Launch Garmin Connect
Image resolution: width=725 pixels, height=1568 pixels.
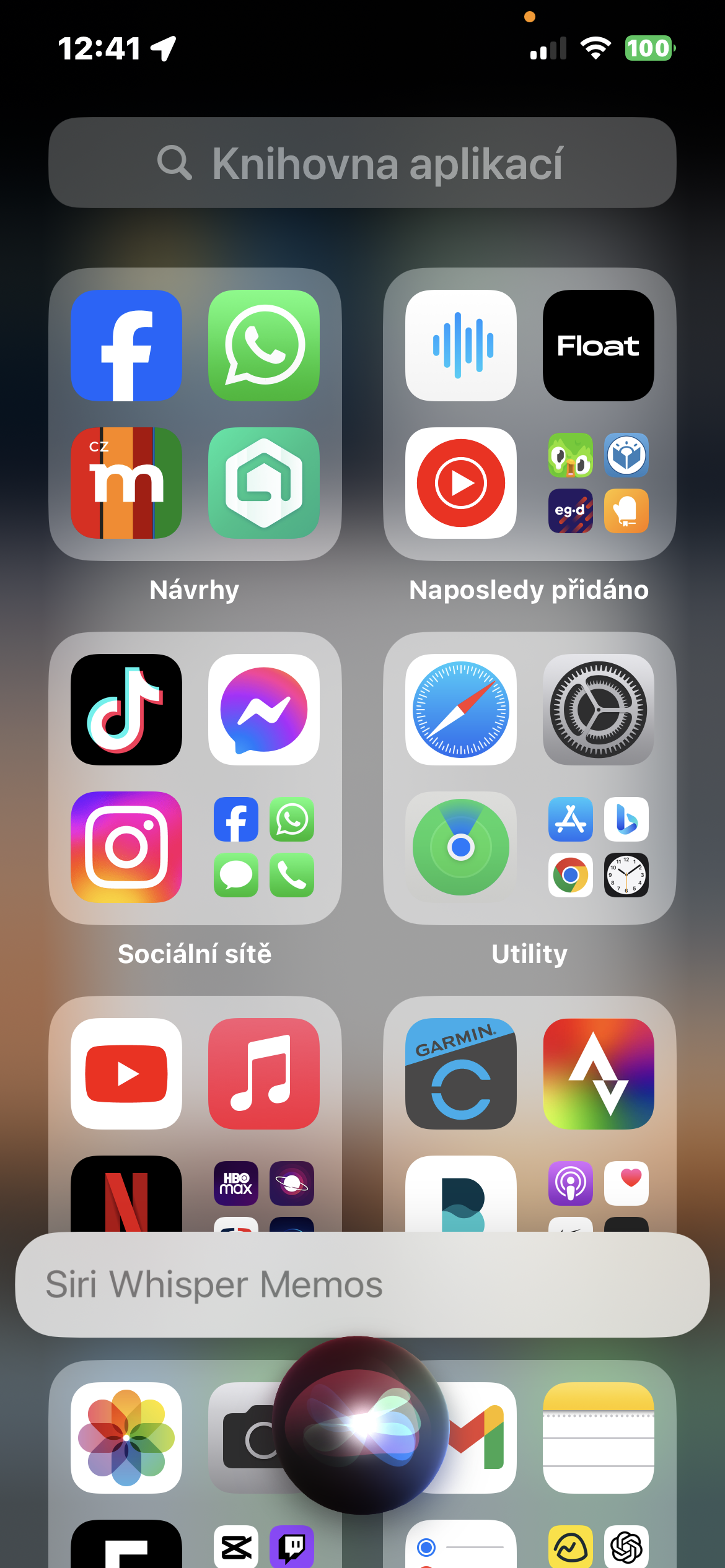460,1074
